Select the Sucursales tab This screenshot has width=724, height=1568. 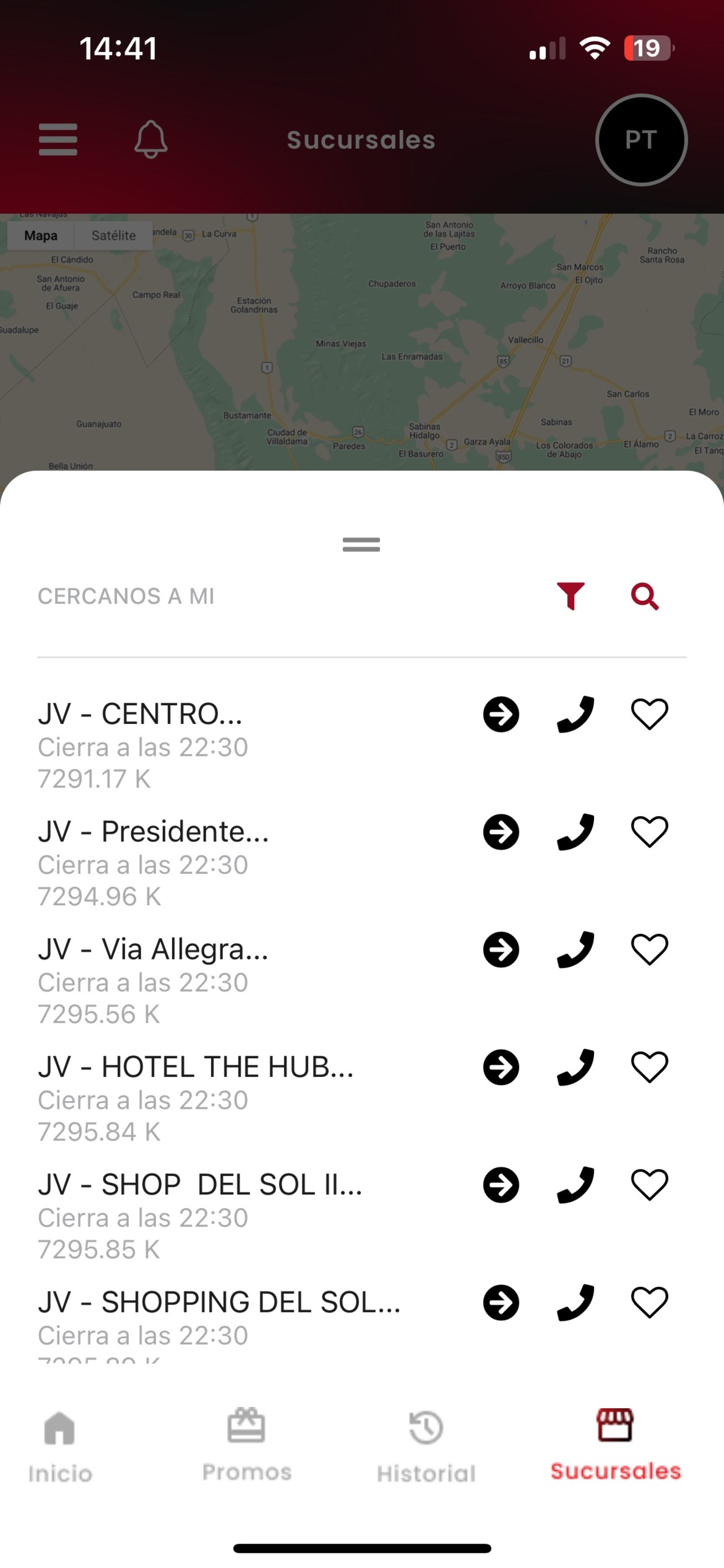click(x=616, y=1444)
